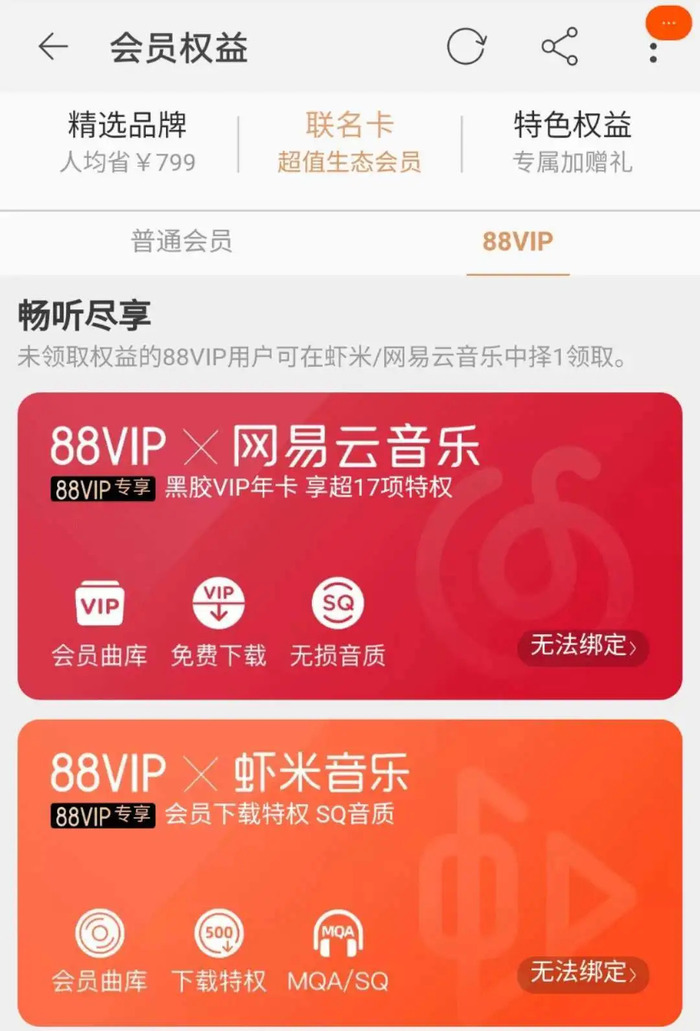
Task: Open the overflow menu
Action: click(x=653, y=47)
